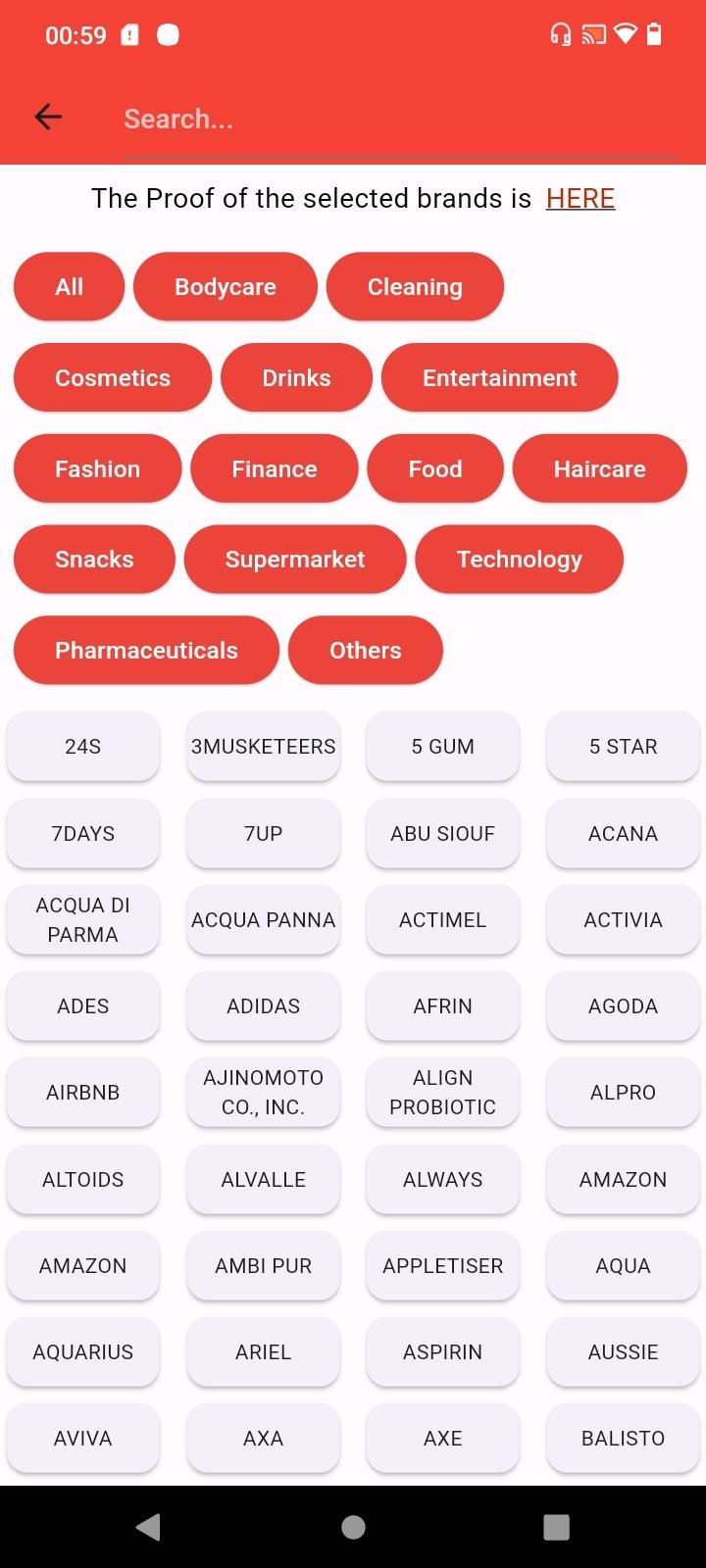Screen dimensions: 706x1568
Task: Filter by Cosmetics
Action: [112, 378]
